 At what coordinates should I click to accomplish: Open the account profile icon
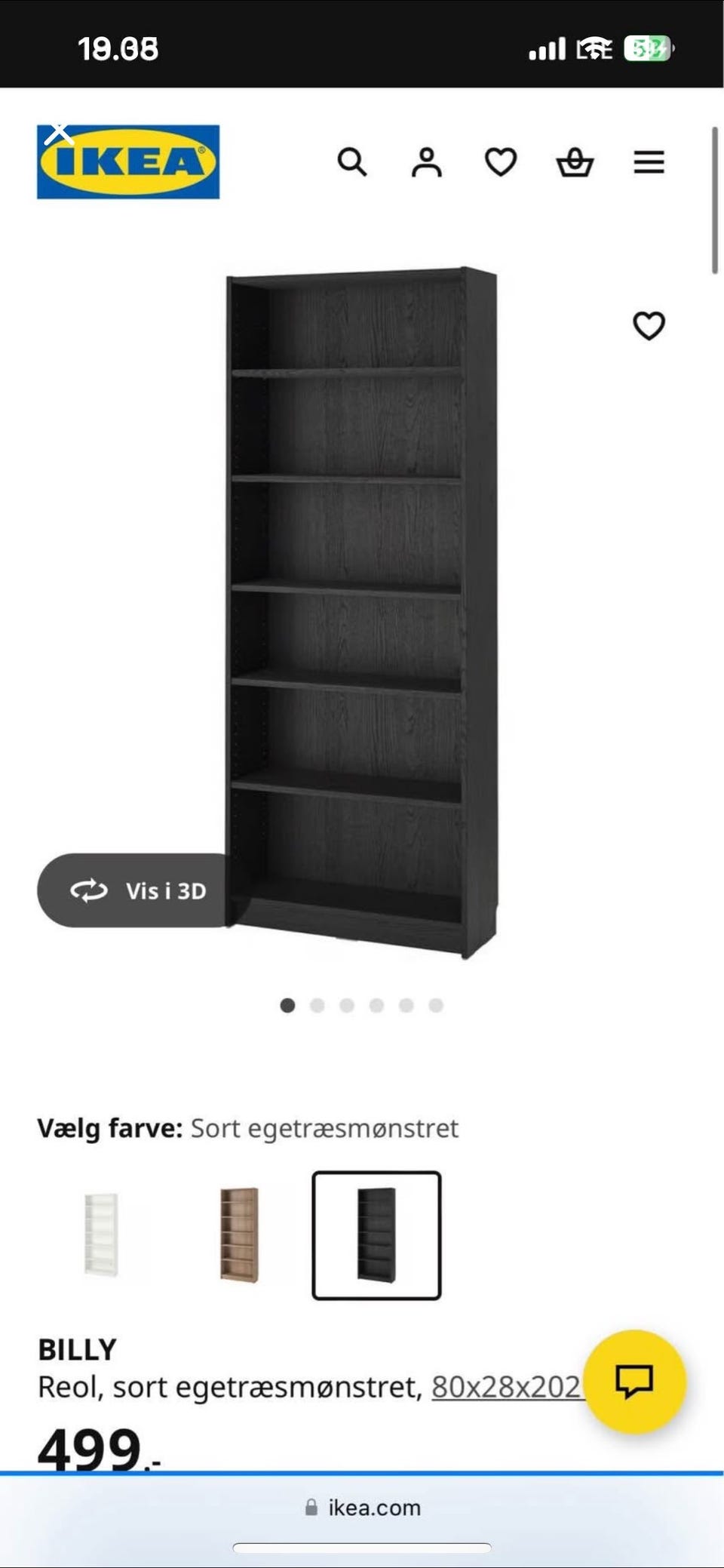[426, 162]
